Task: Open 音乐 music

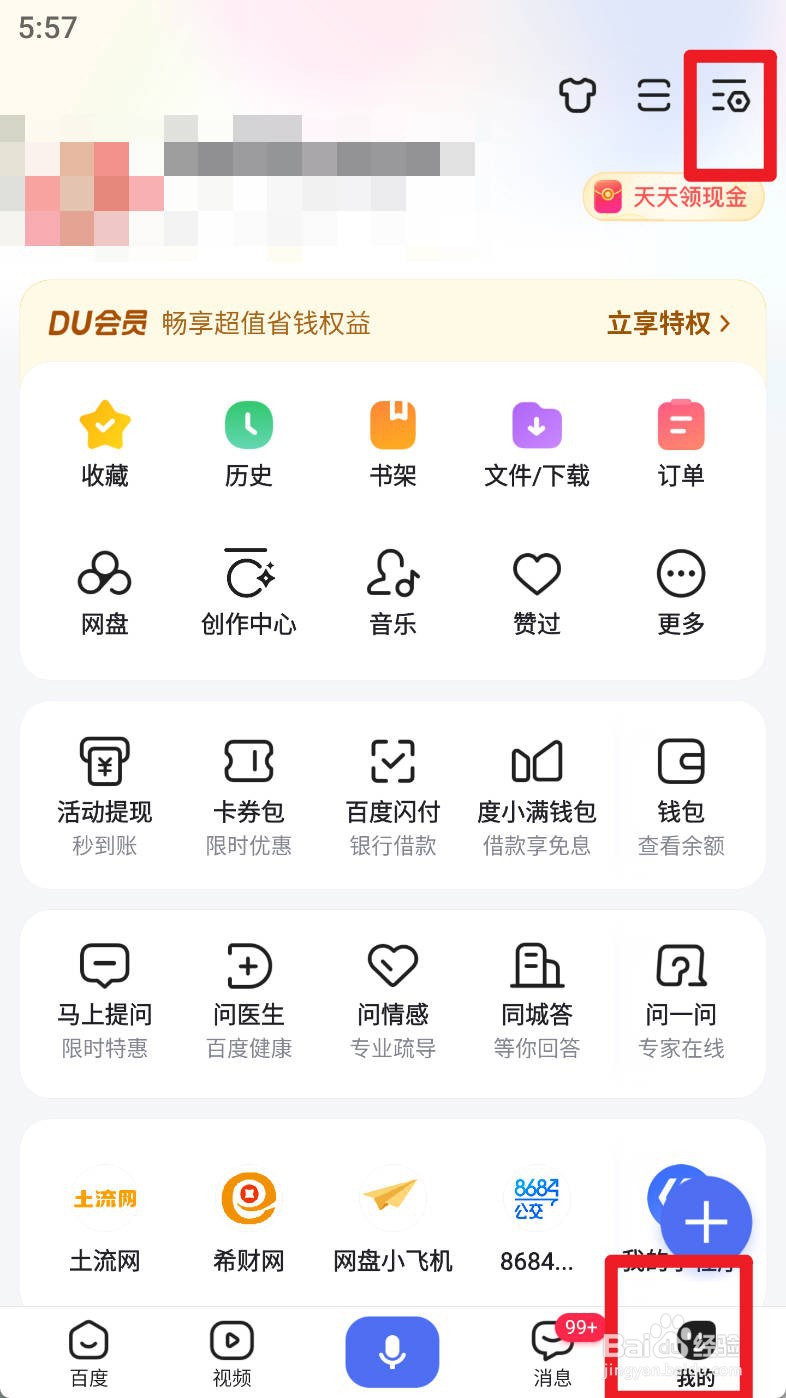Action: pos(393,591)
